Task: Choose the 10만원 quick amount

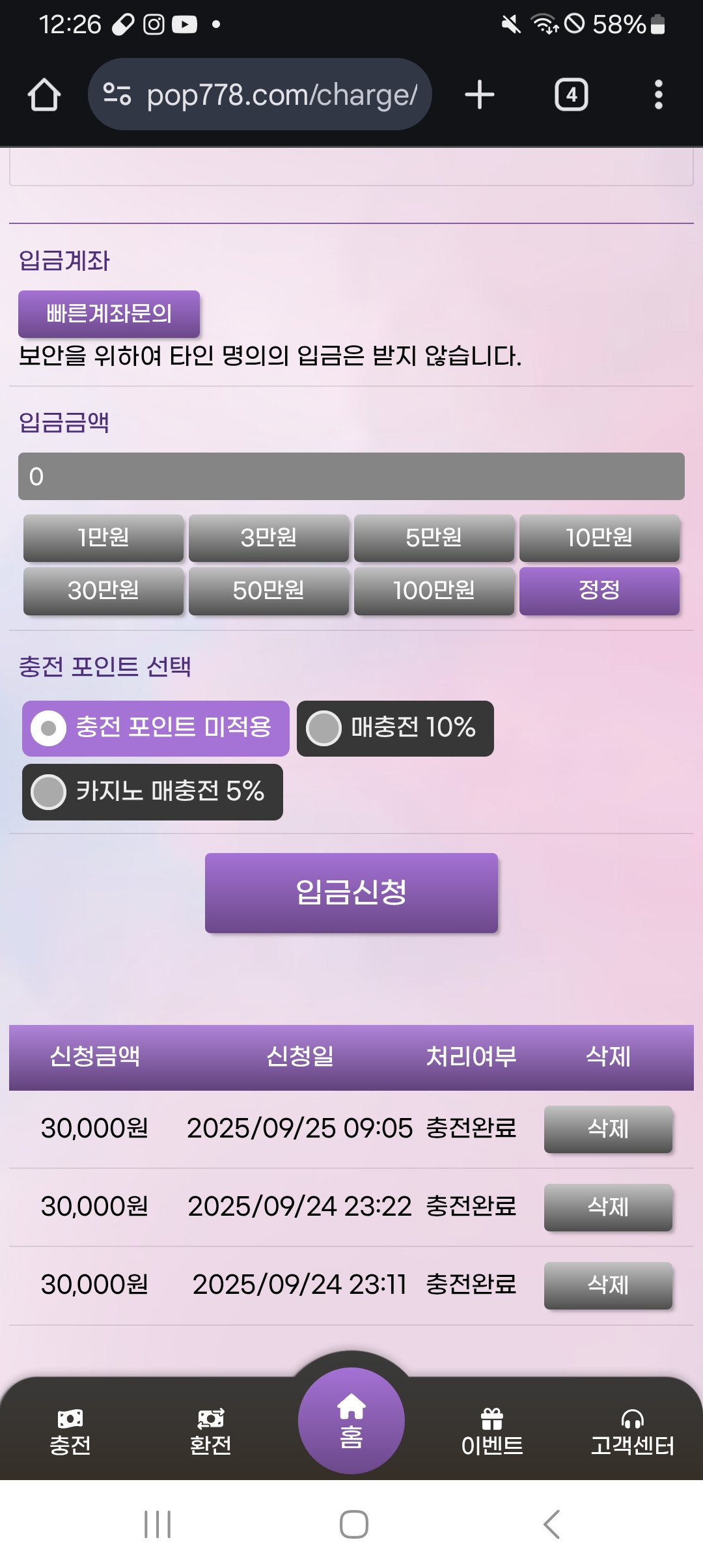Action: (600, 538)
